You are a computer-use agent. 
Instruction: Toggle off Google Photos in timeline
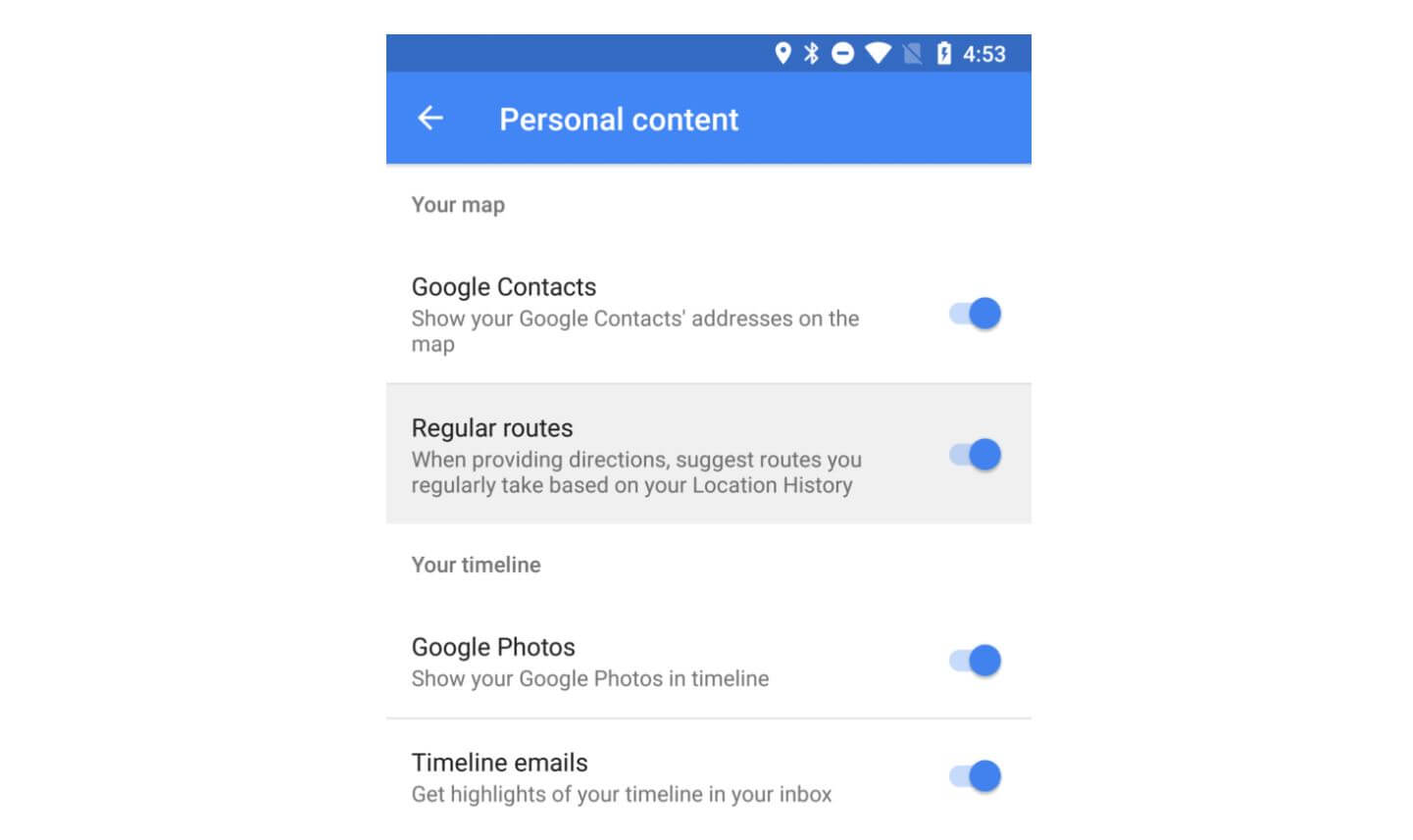pos(975,661)
